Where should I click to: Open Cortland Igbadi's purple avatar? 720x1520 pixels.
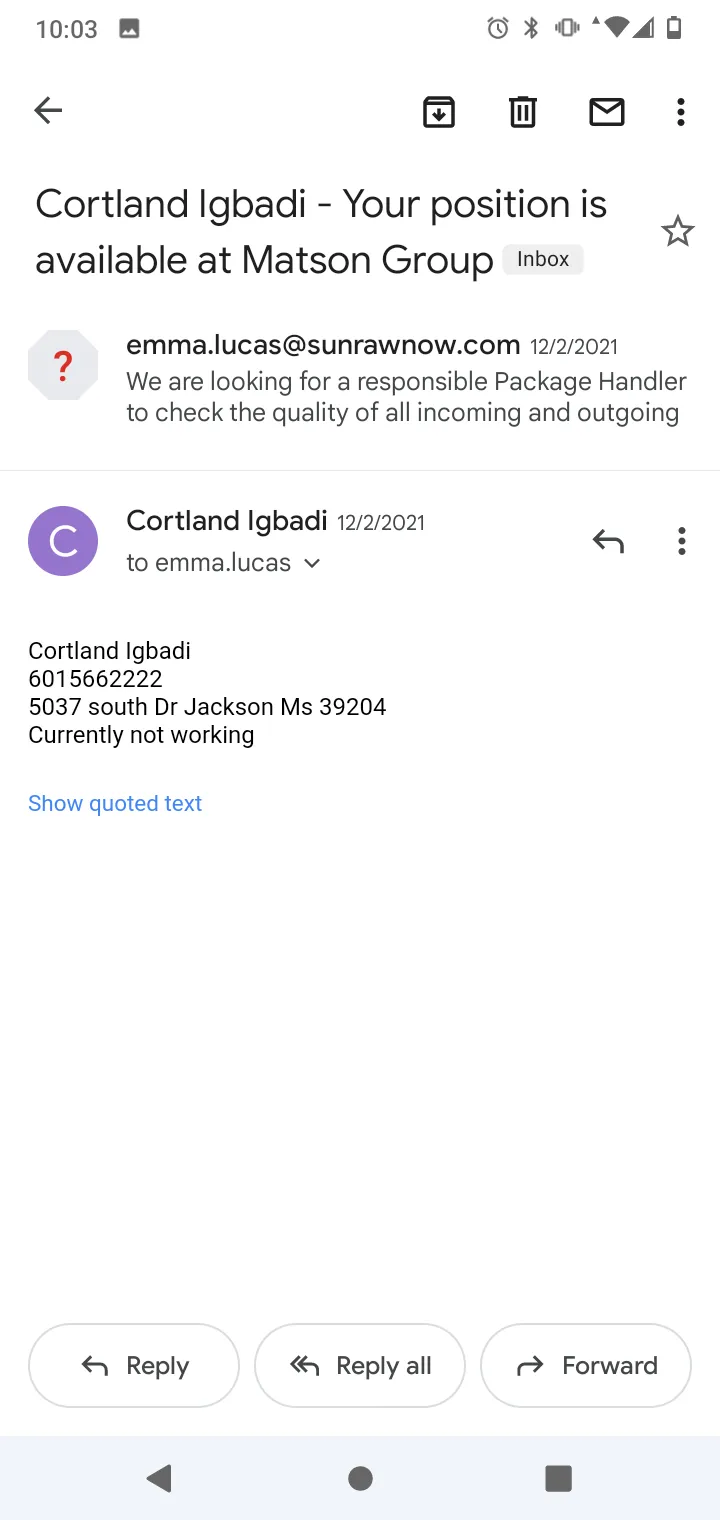click(x=63, y=541)
